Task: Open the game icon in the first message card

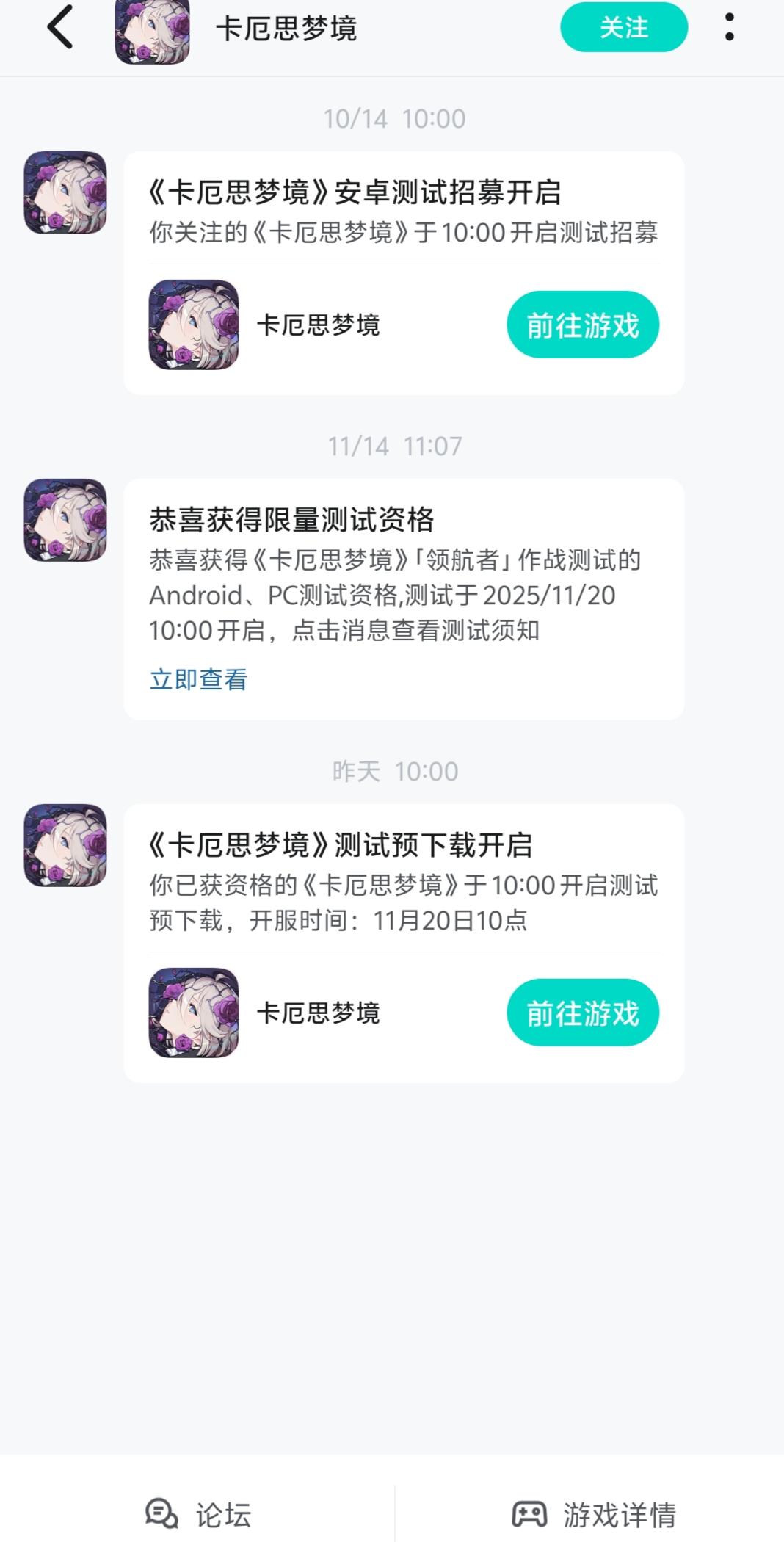Action: point(195,324)
